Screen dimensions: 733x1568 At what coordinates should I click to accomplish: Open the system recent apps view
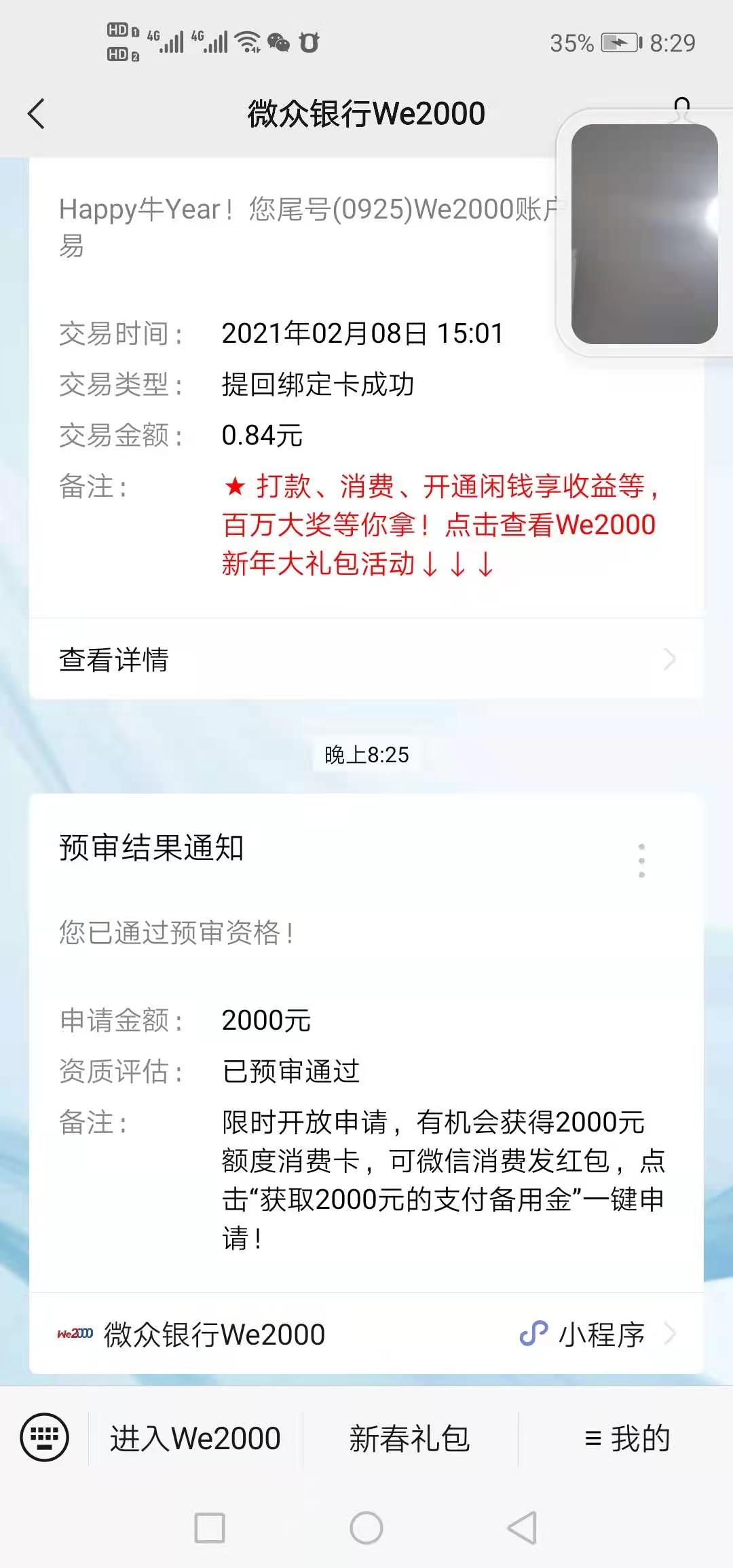click(210, 1528)
